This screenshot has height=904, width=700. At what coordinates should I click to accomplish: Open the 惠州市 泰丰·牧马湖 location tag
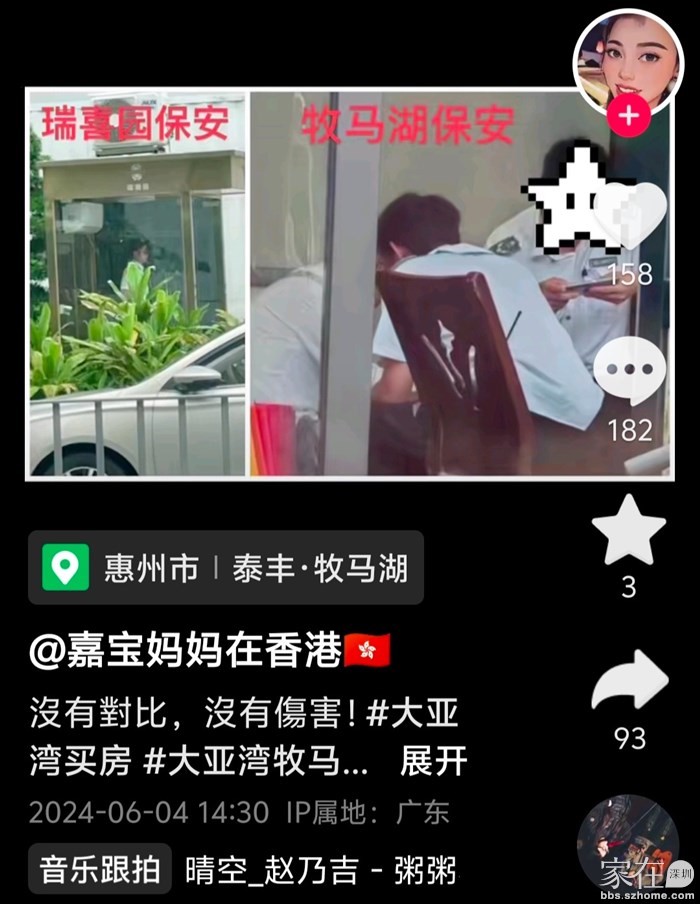coord(226,568)
